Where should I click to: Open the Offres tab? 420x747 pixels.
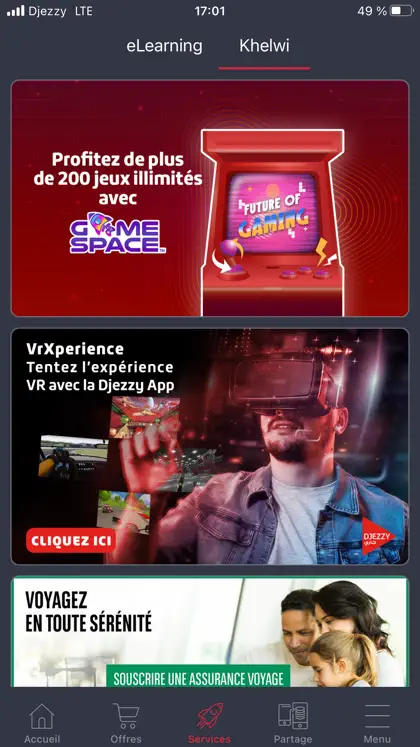coord(126,723)
